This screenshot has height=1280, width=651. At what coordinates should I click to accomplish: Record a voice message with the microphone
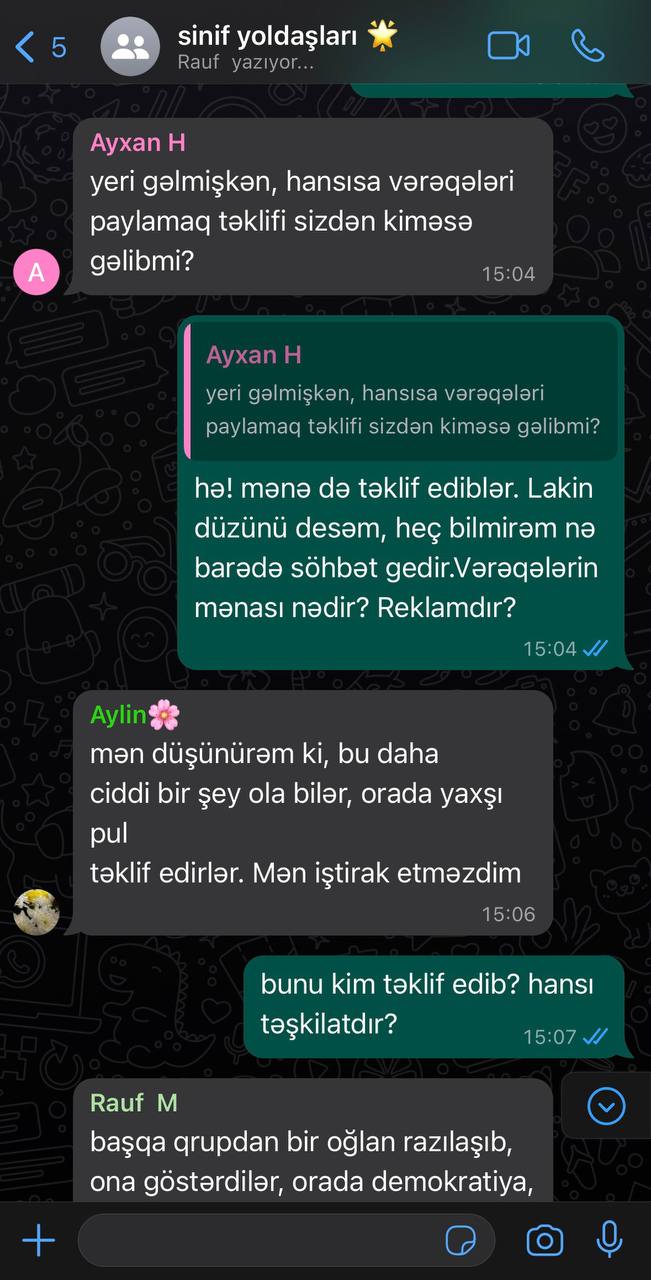(609, 1241)
